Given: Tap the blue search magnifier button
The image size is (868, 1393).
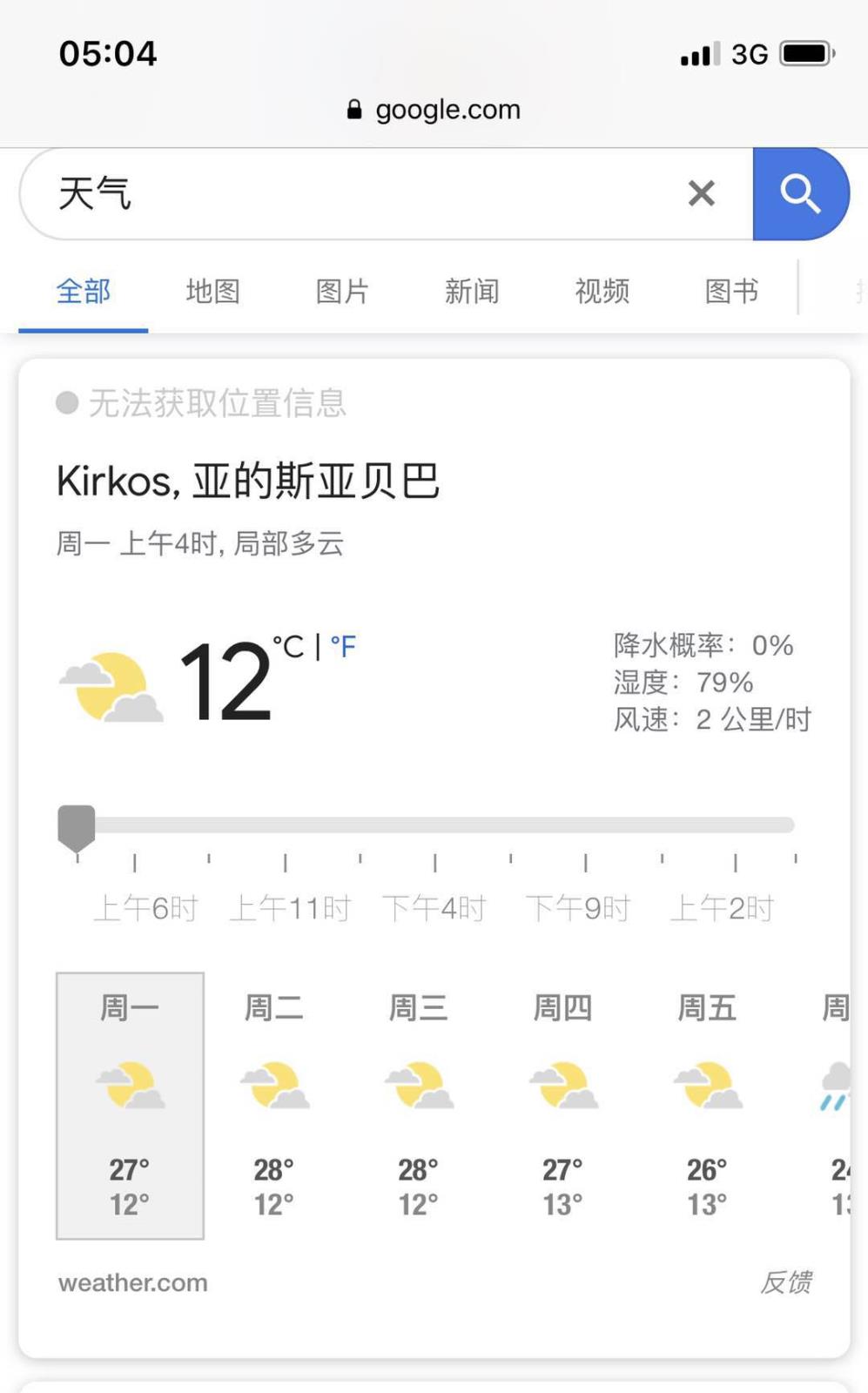Looking at the screenshot, I should pos(800,193).
